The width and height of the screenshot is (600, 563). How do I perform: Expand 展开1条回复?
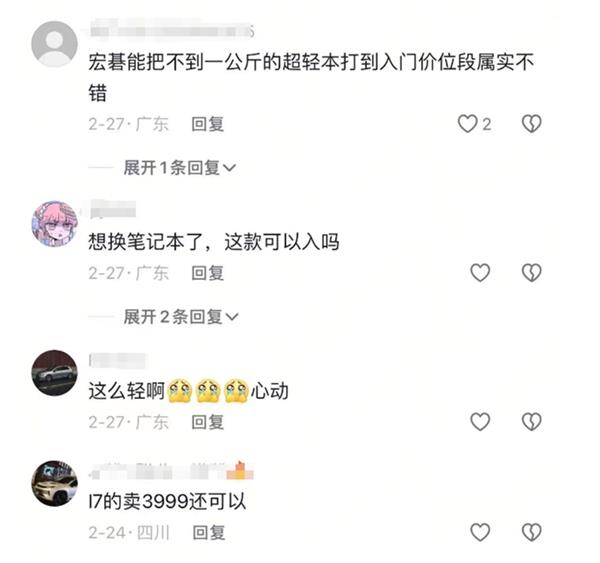tap(180, 168)
